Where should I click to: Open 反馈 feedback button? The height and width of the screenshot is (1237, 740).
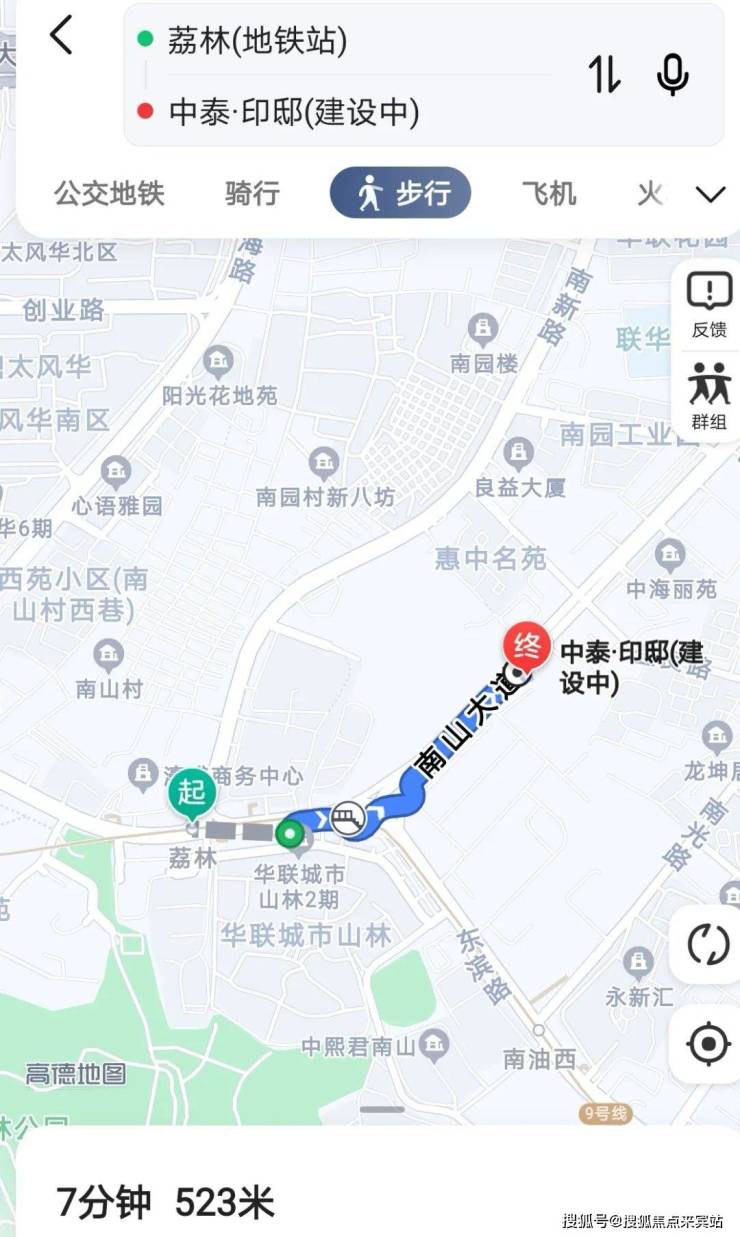click(709, 305)
